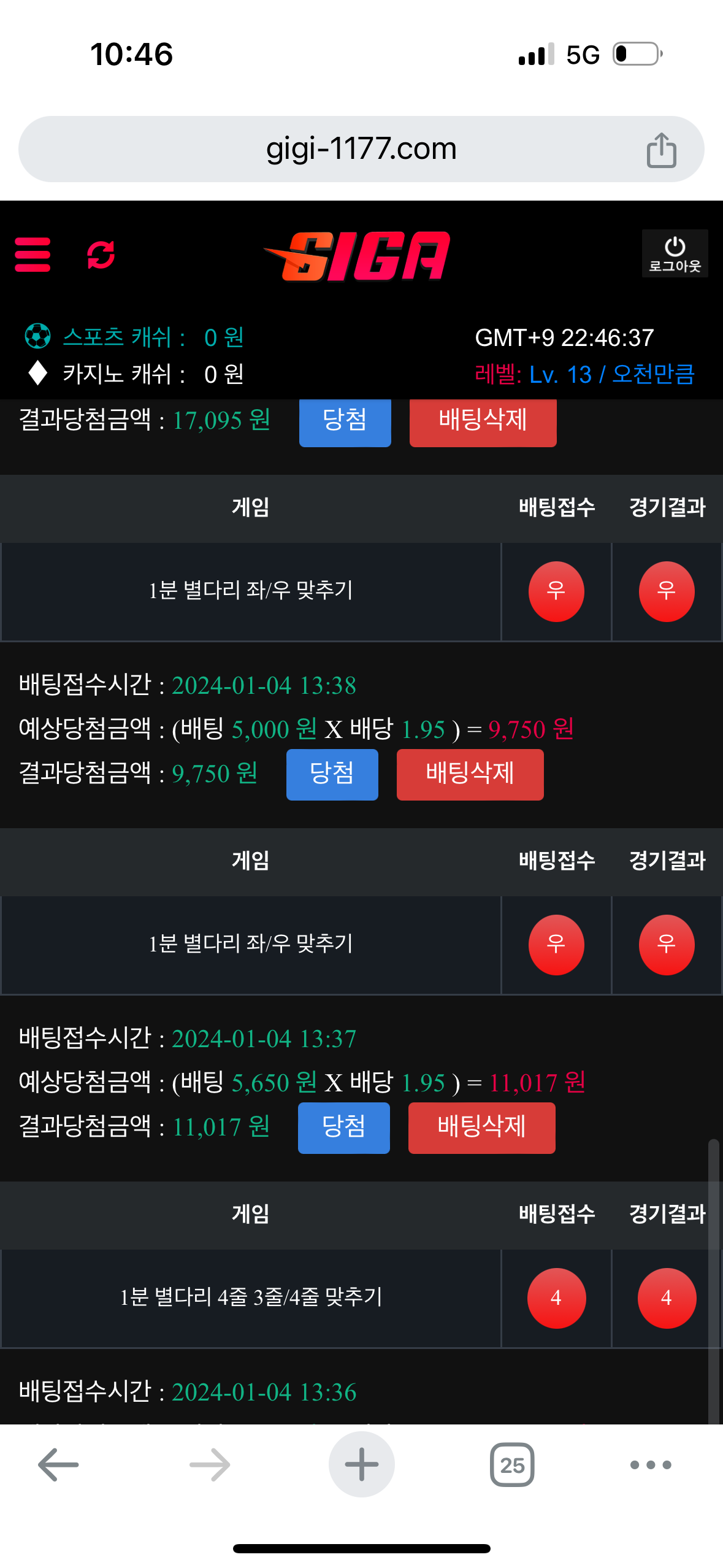Tap 당첨 next to the 9,750 원 result

click(x=332, y=774)
